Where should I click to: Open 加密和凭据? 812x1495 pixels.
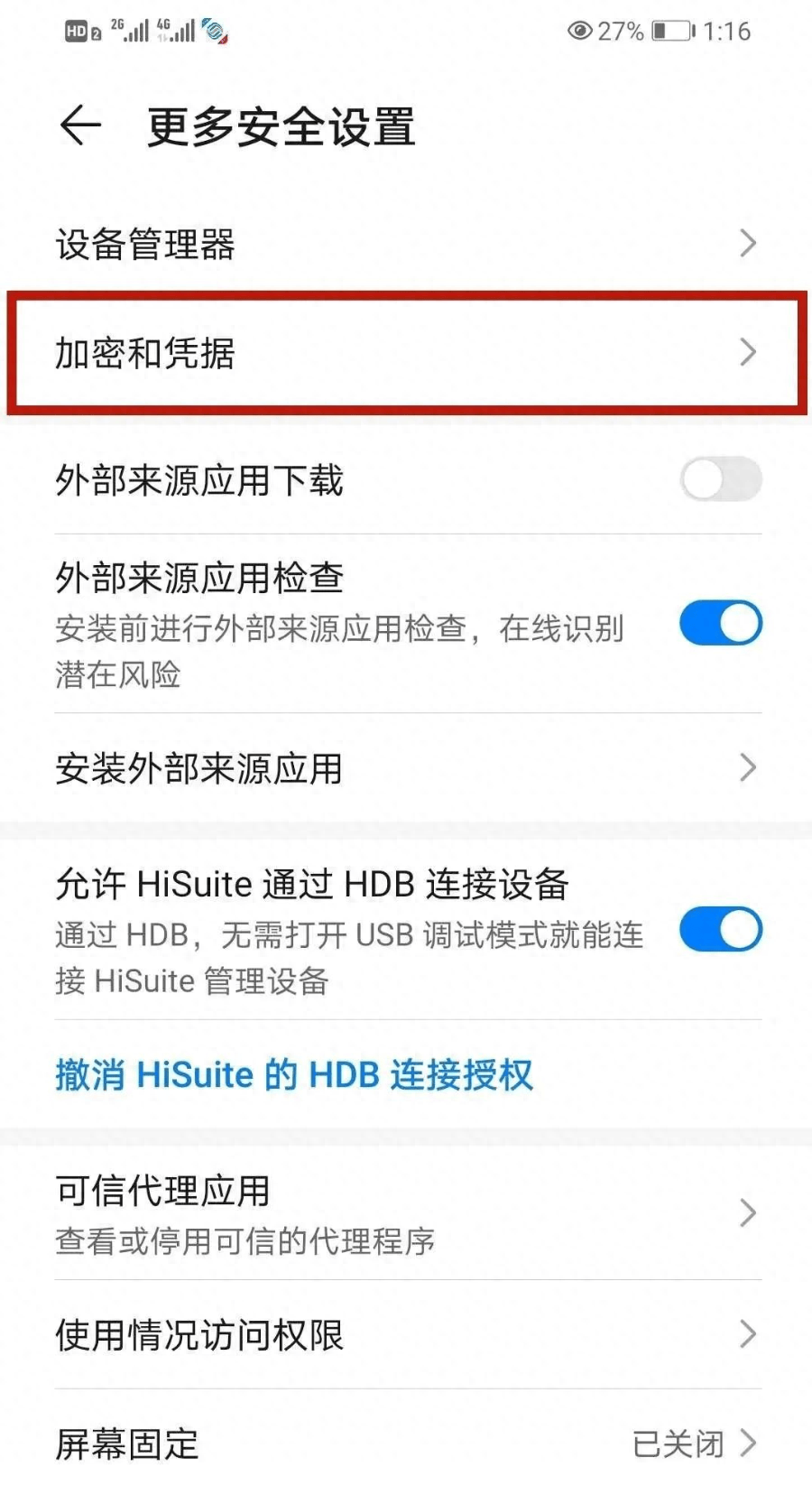(406, 353)
